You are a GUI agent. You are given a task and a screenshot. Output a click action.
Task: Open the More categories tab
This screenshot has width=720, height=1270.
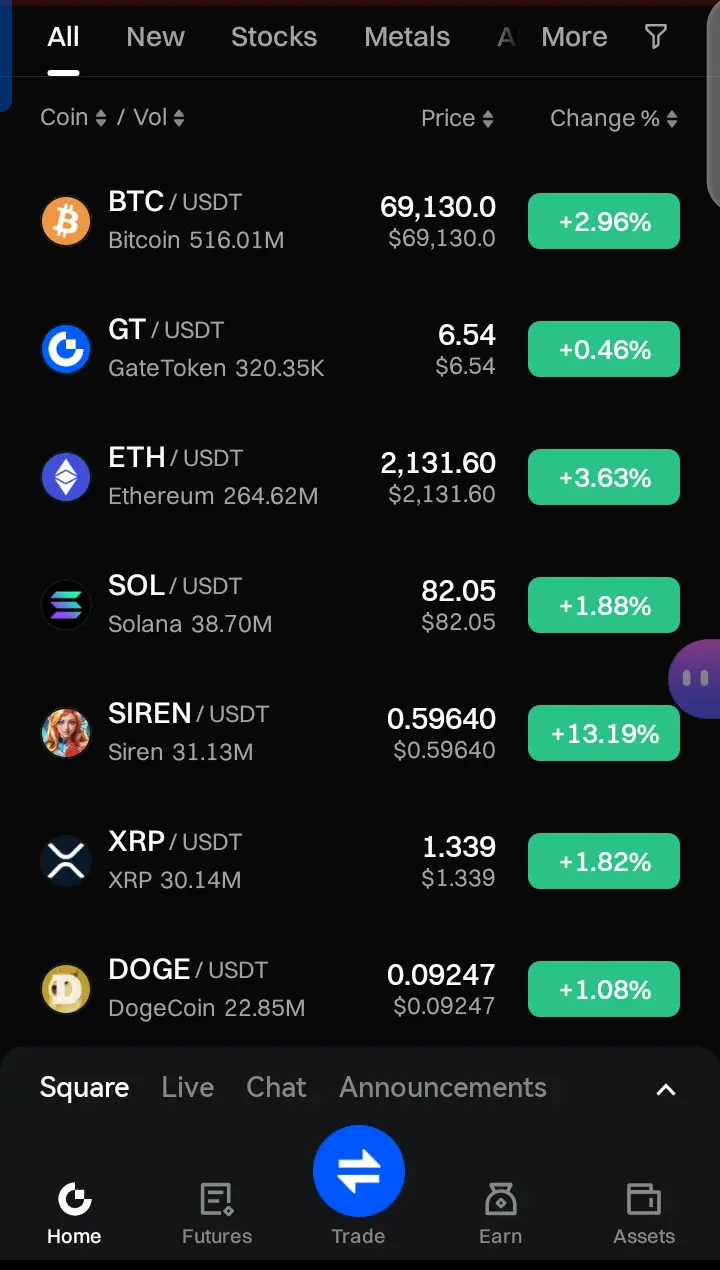tap(574, 37)
